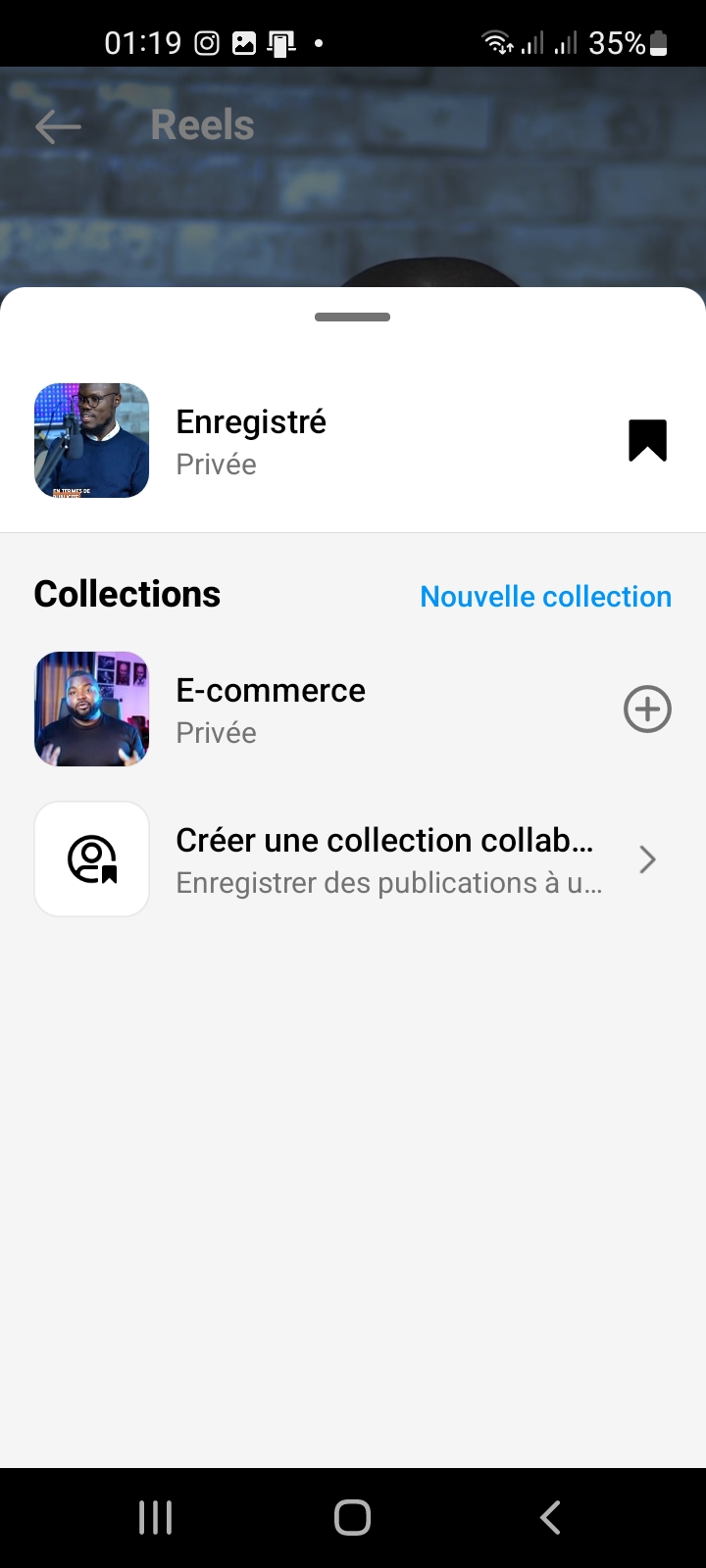Create a Nouvelle collection
The image size is (706, 1568).
545,596
